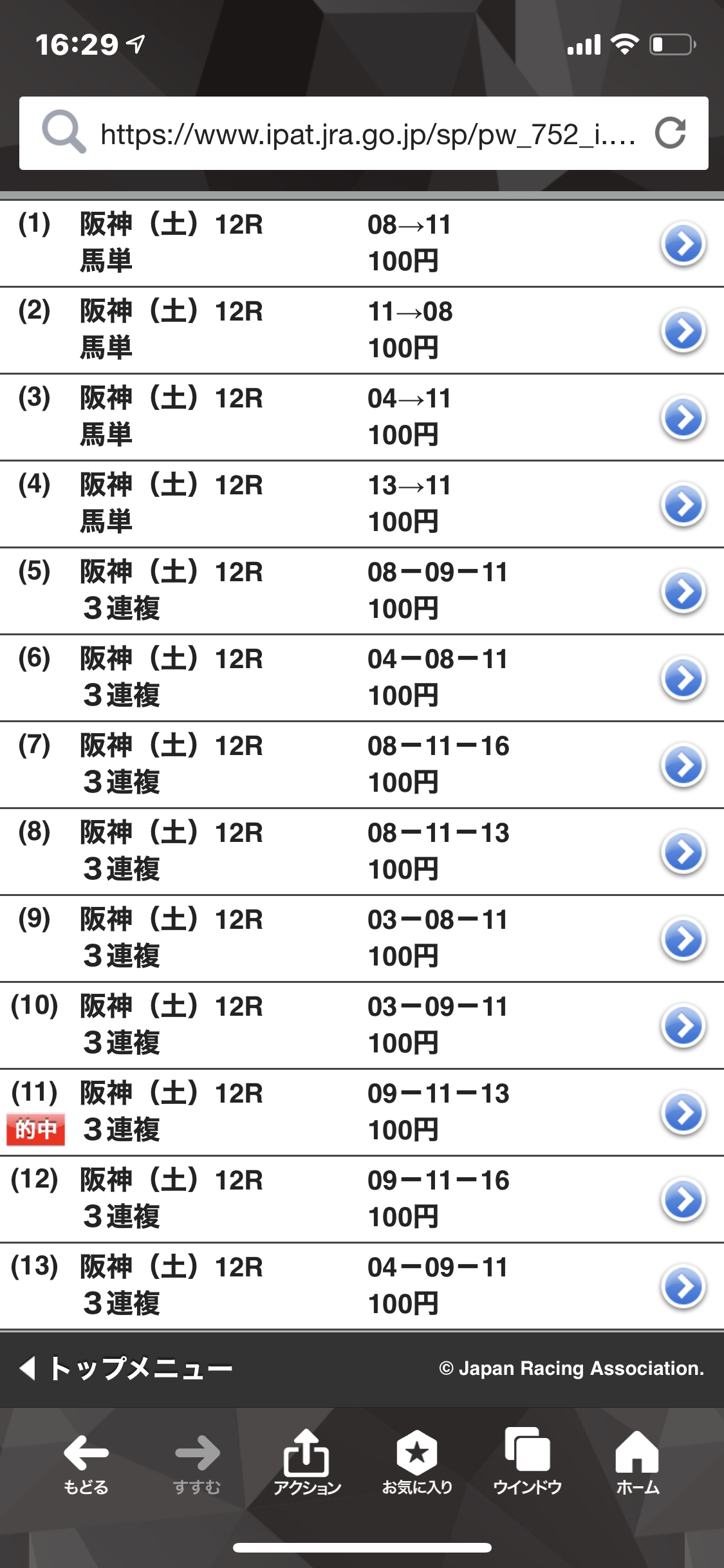Show details for bet (8) 08-11-13
This screenshot has height=1568, width=724.
point(683,852)
